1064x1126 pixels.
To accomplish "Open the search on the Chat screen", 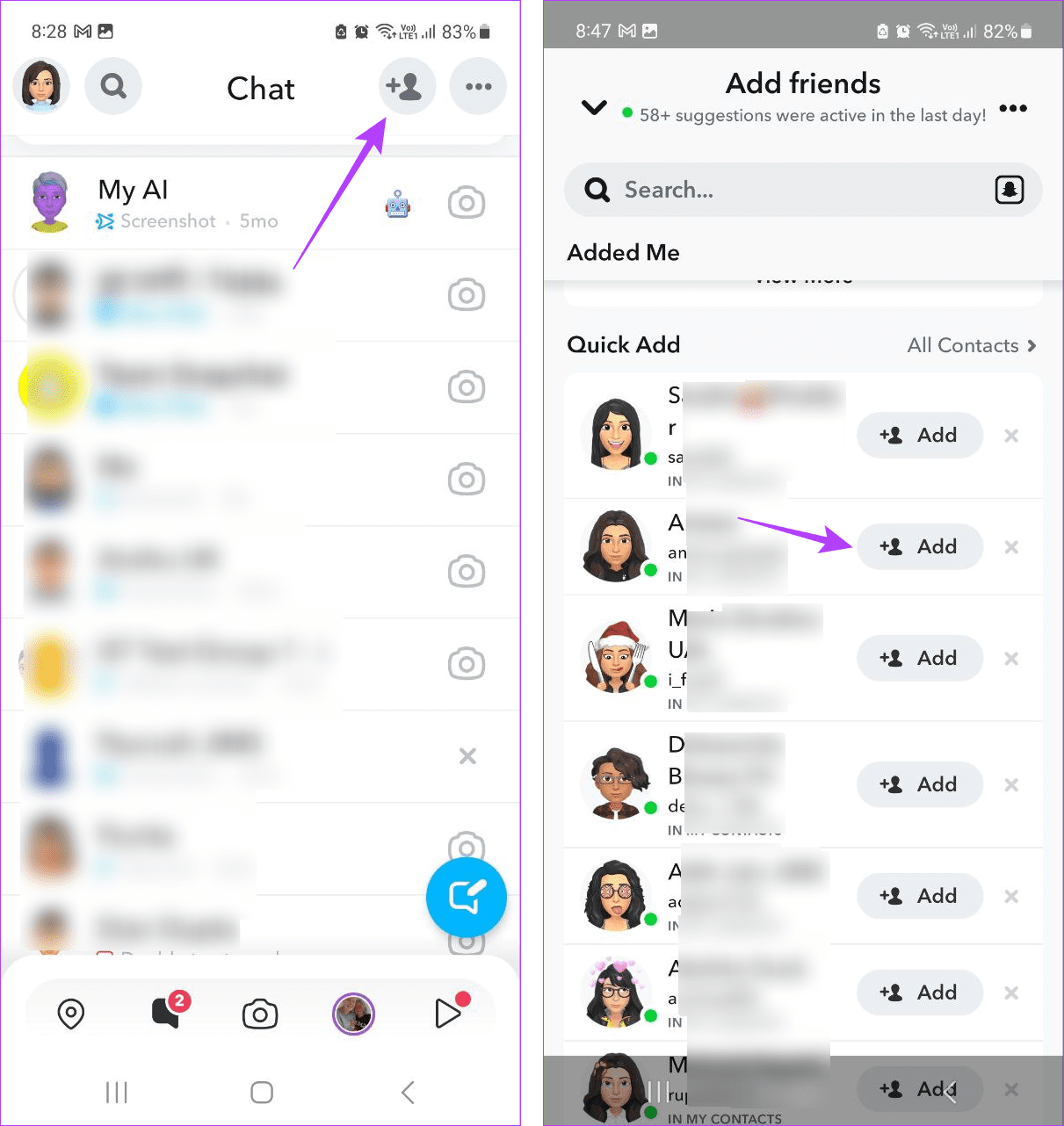I will 112,85.
